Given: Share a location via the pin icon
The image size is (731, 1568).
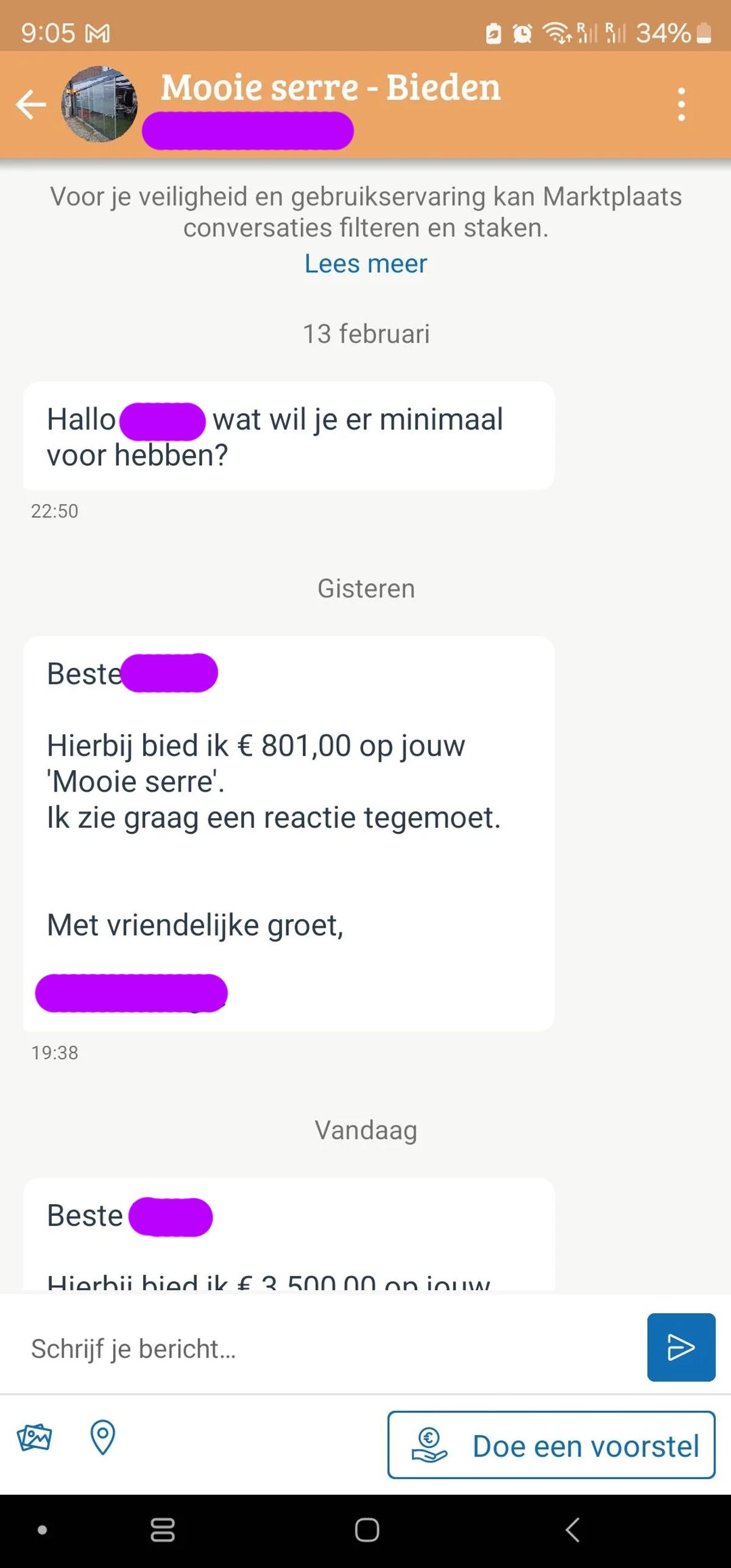Looking at the screenshot, I should pos(102,1438).
